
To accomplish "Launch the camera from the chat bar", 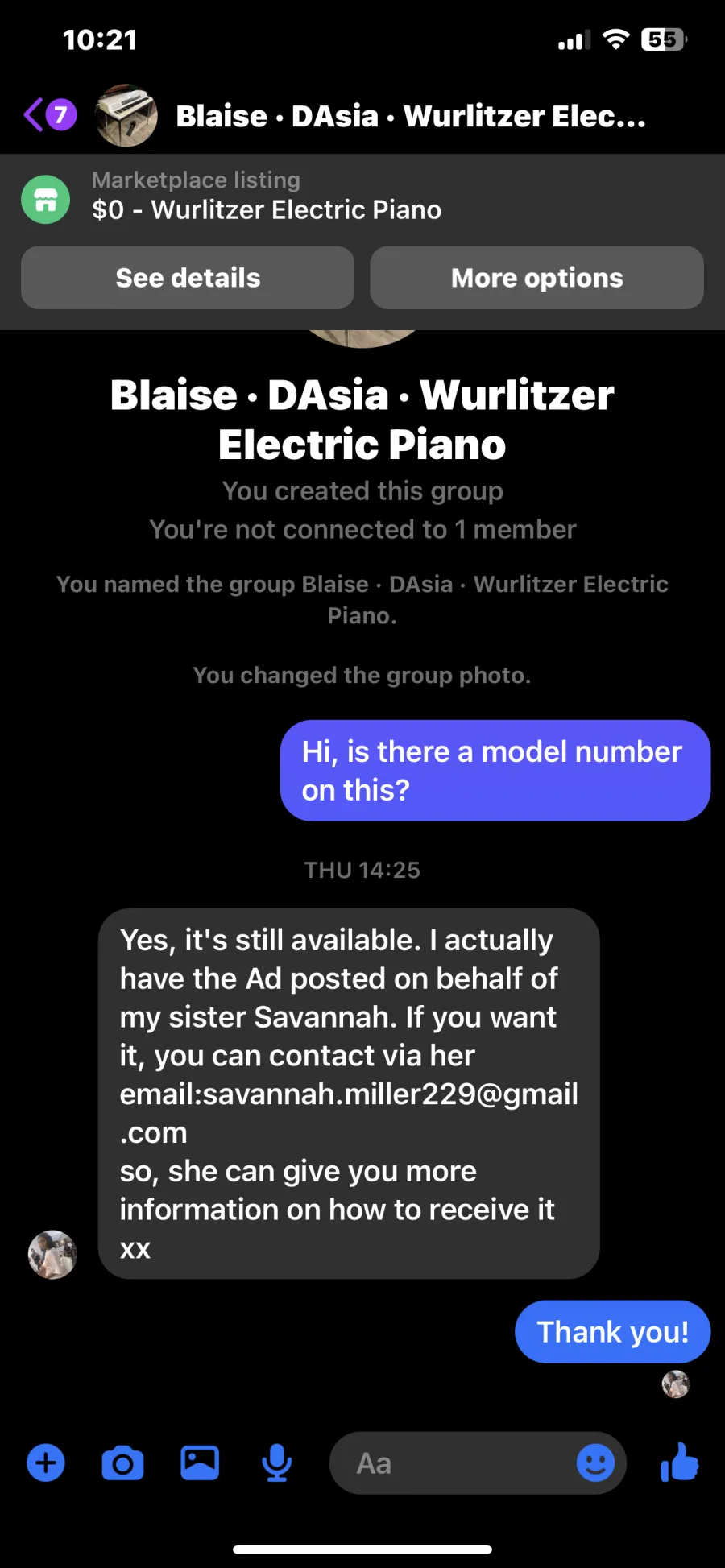I will click(122, 1463).
